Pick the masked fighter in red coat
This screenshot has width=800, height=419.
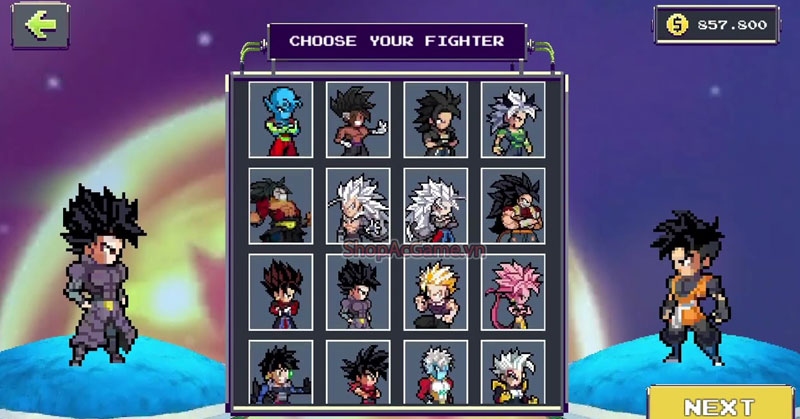tap(281, 205)
